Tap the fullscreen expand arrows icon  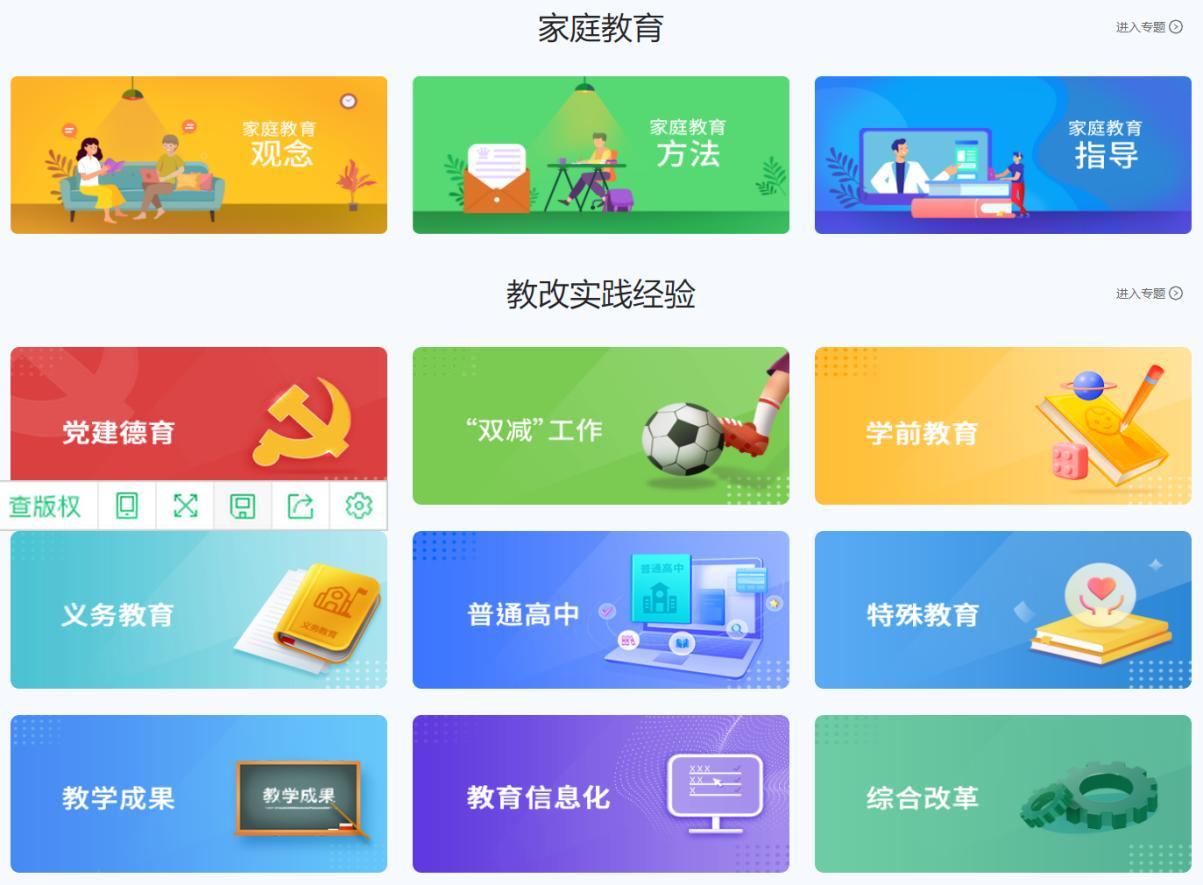[x=185, y=506]
